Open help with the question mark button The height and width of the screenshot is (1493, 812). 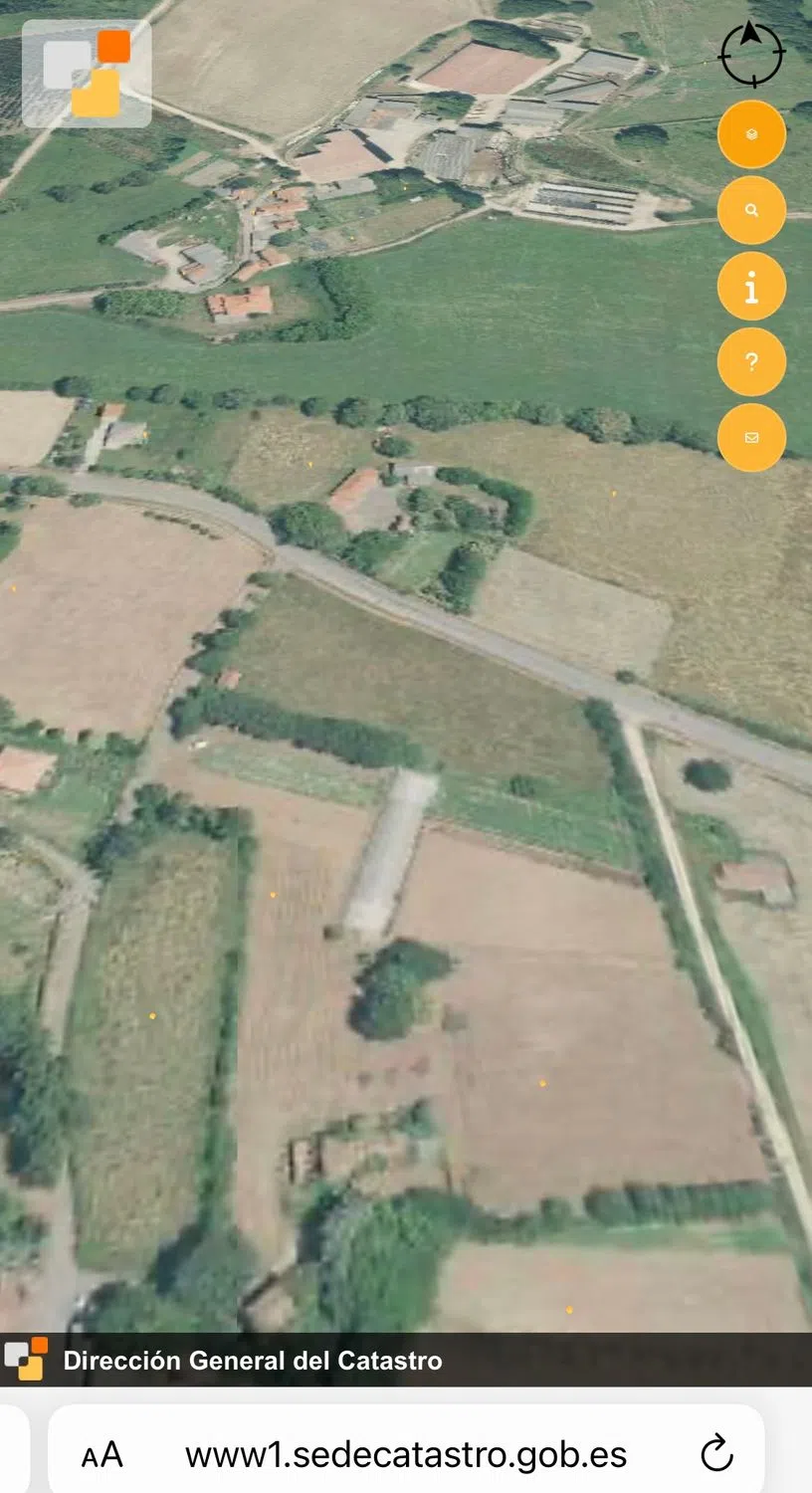(x=751, y=362)
